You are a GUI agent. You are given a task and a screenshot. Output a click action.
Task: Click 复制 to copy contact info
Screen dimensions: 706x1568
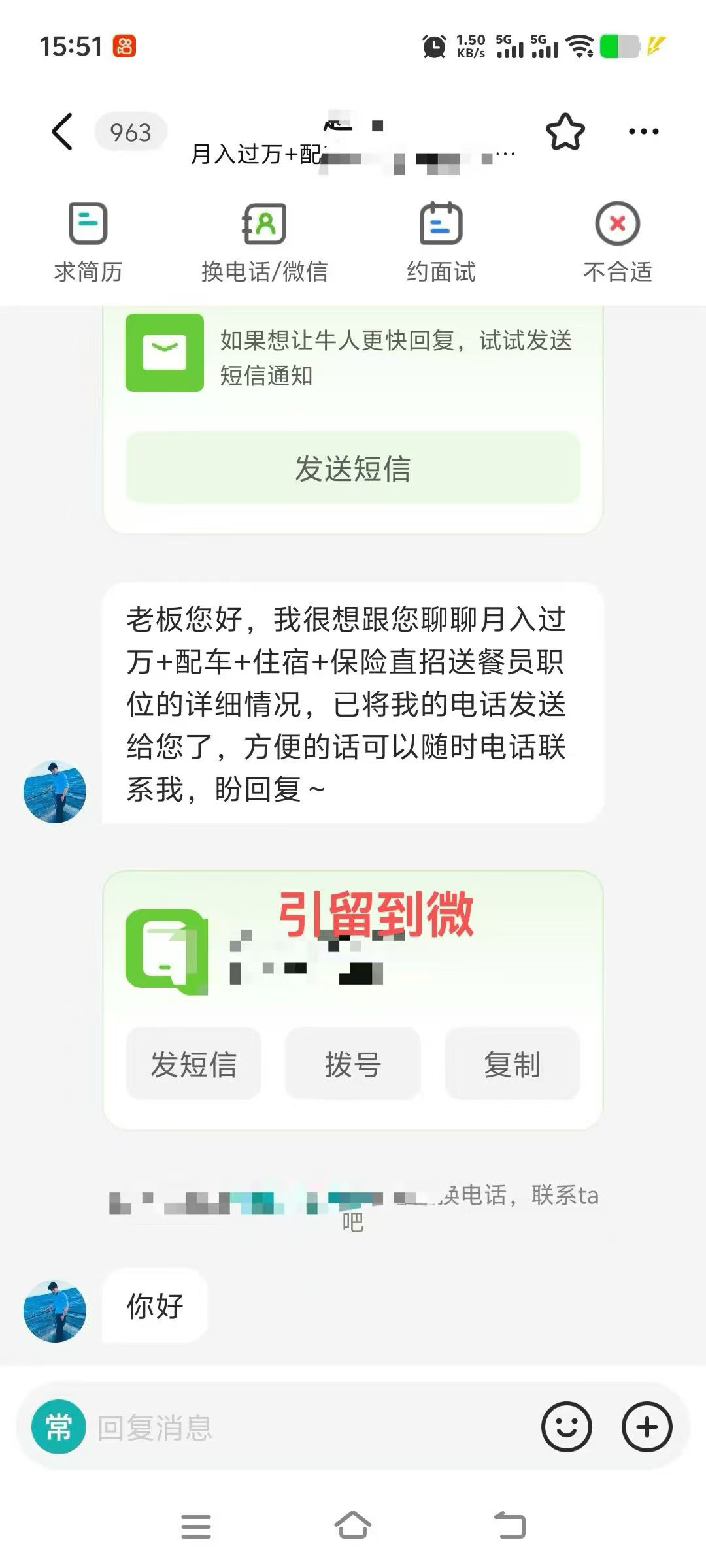513,1064
